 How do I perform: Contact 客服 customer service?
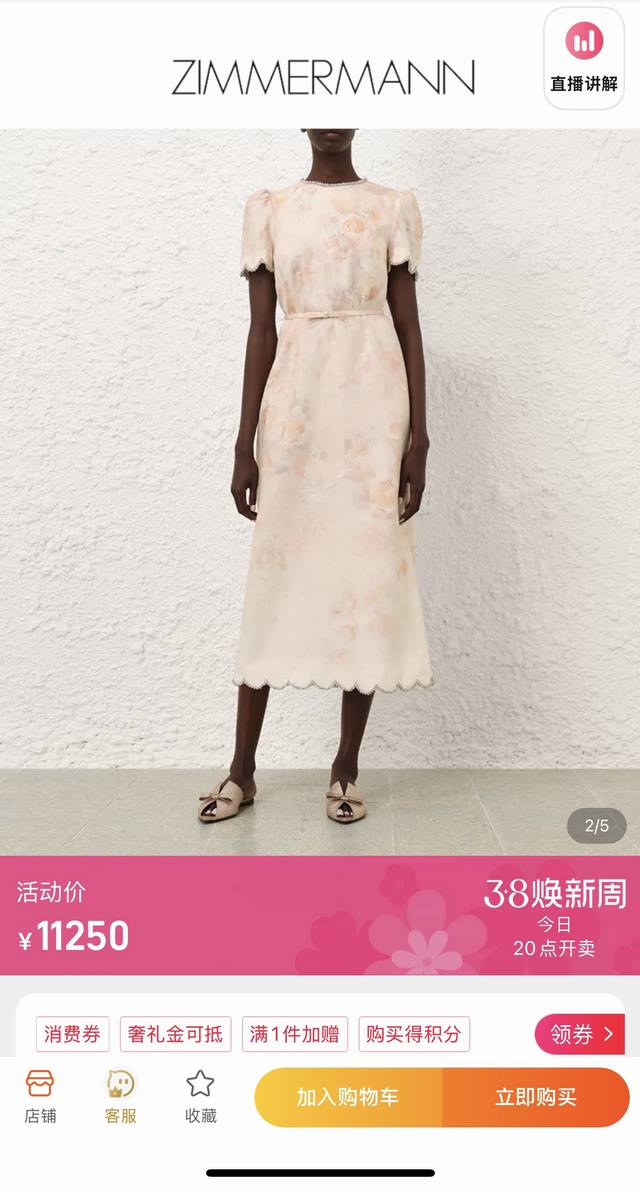(x=120, y=1096)
